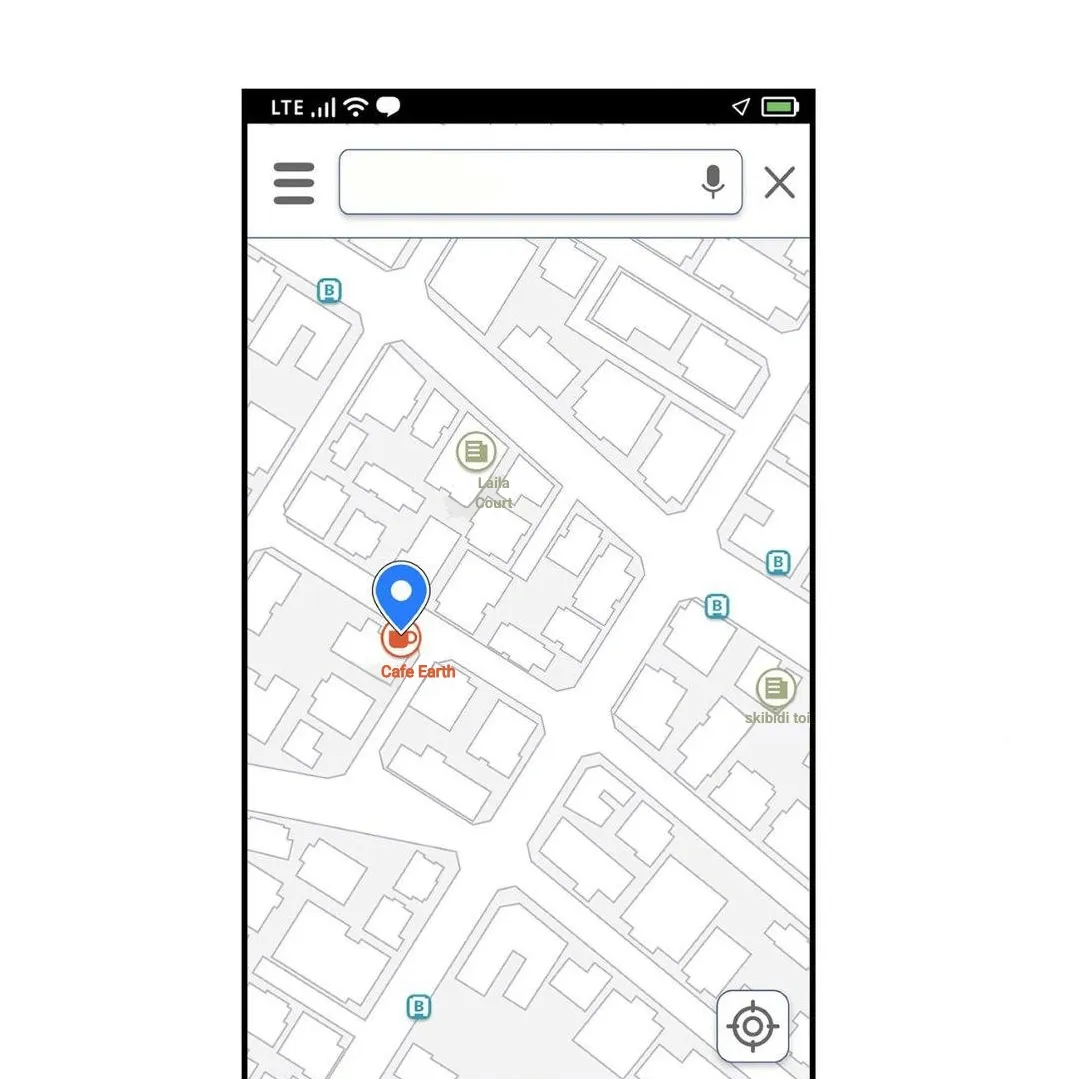Screen dimensions: 1079x1079
Task: Open the Laila Court place marker
Action: pos(476,452)
